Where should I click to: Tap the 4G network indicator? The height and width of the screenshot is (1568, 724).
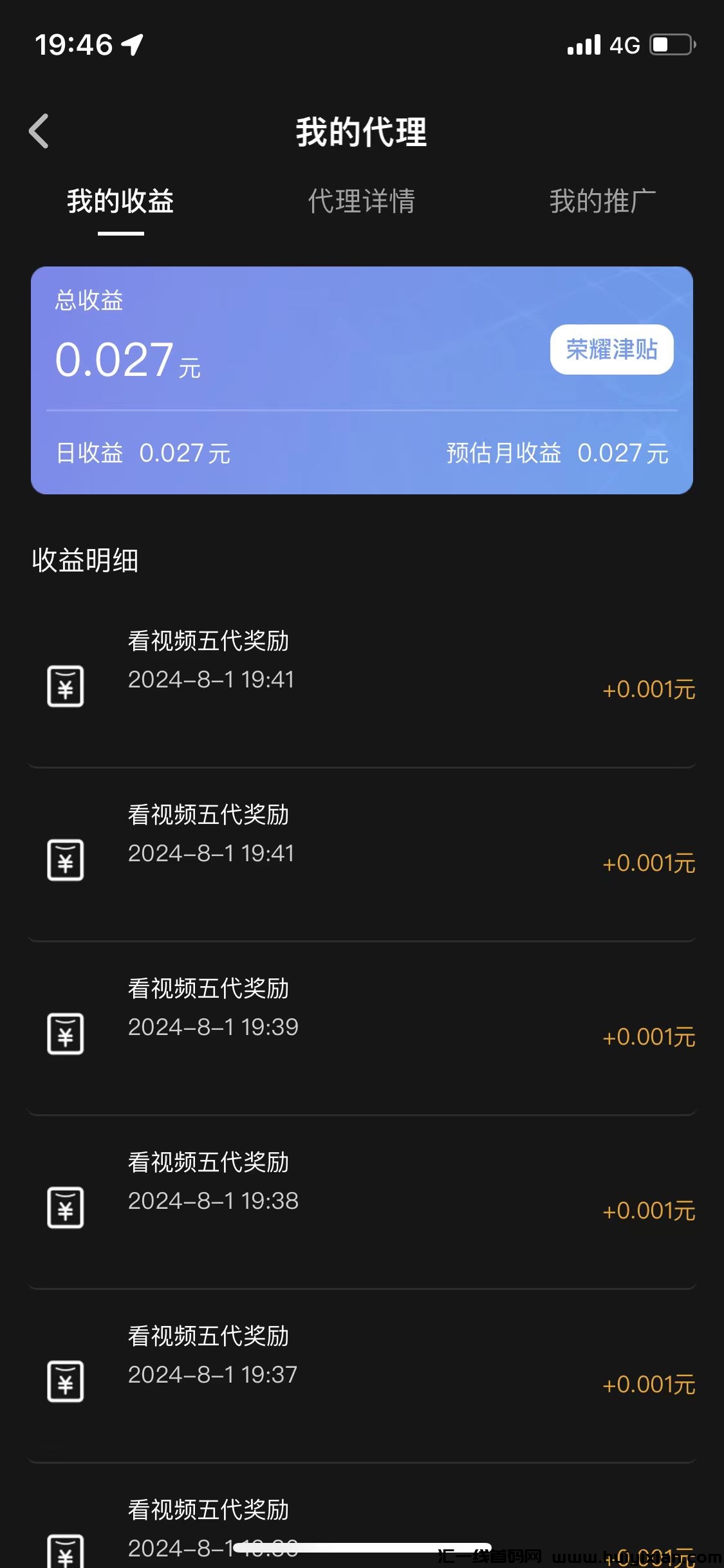point(626,44)
